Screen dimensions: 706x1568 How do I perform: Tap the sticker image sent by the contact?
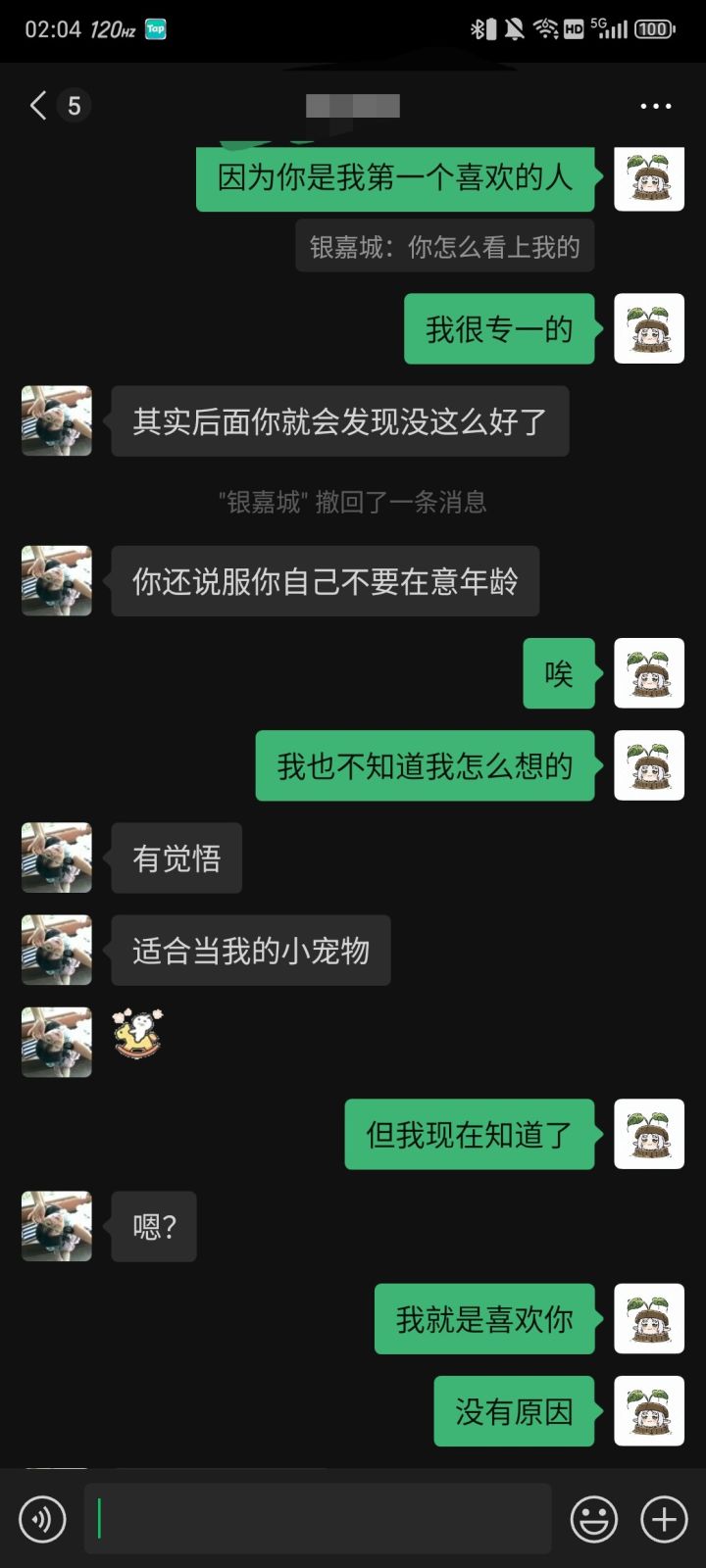[x=137, y=1036]
